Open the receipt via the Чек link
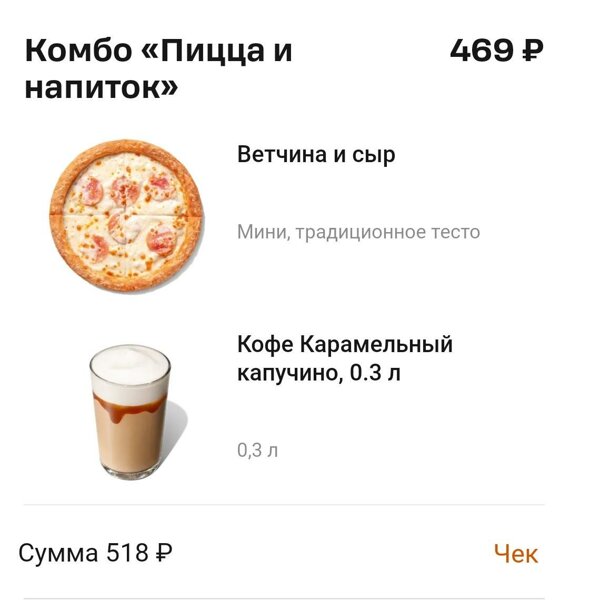This screenshot has height=600, width=600. [x=515, y=553]
